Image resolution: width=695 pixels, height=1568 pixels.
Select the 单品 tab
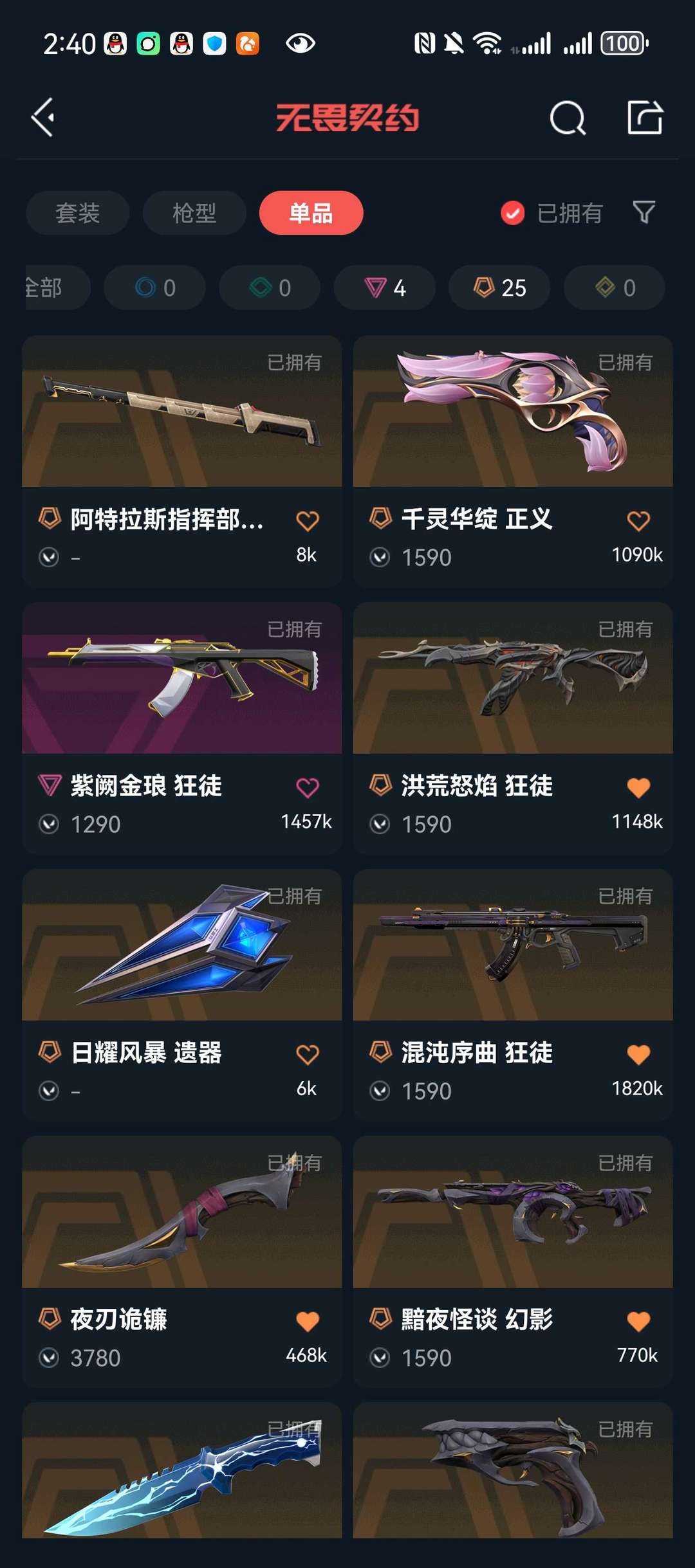click(311, 213)
